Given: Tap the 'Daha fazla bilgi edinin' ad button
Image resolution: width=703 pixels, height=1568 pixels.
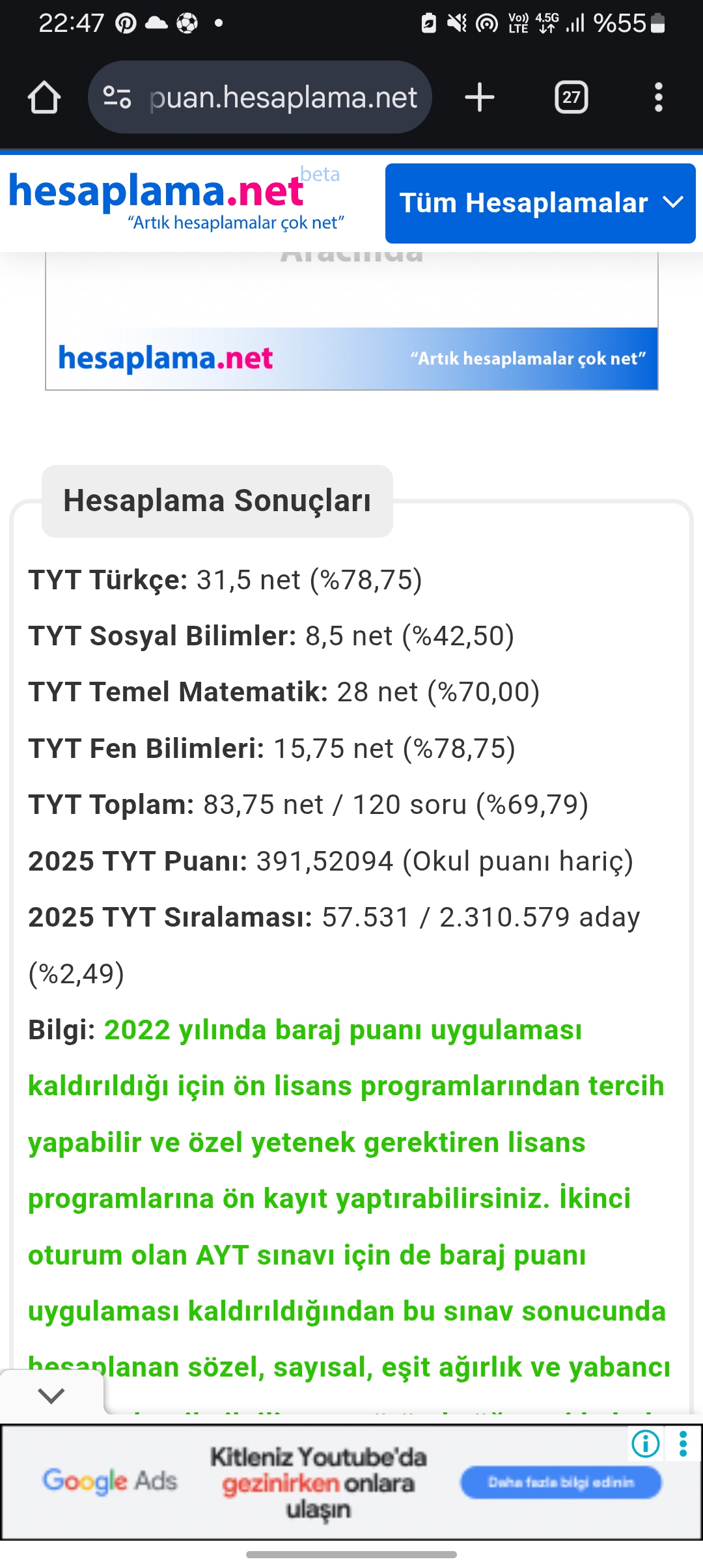Looking at the screenshot, I should 560,1482.
